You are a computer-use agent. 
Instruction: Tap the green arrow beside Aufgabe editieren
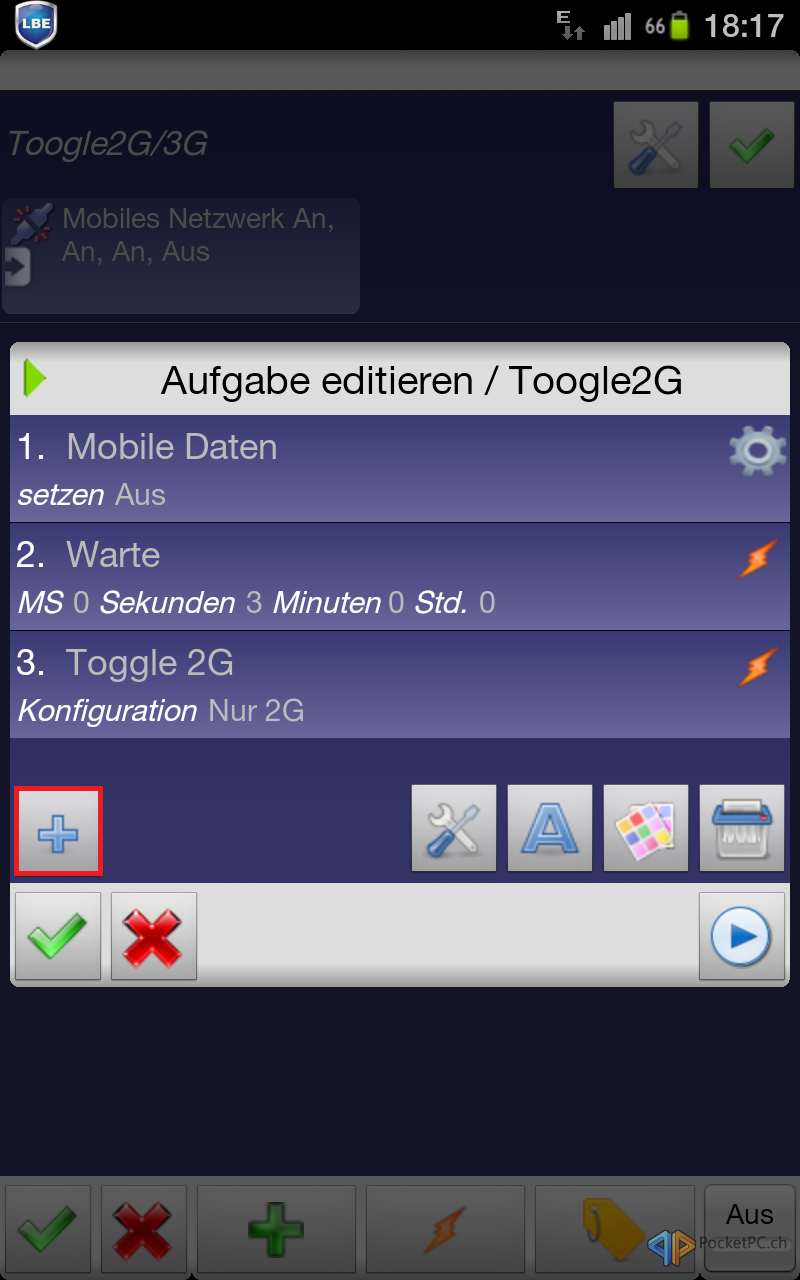pos(35,379)
